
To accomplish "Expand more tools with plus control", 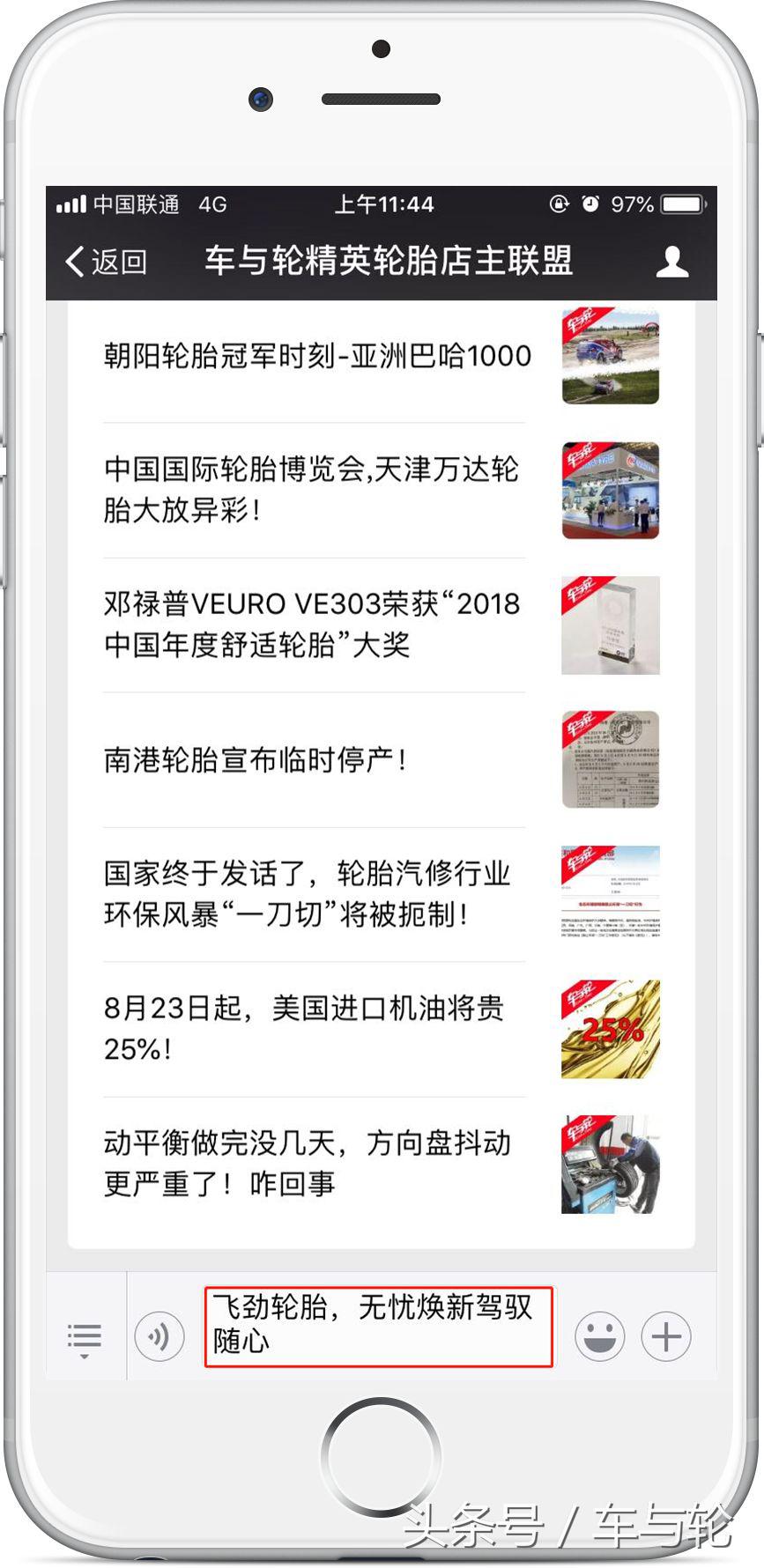I will (x=666, y=1337).
